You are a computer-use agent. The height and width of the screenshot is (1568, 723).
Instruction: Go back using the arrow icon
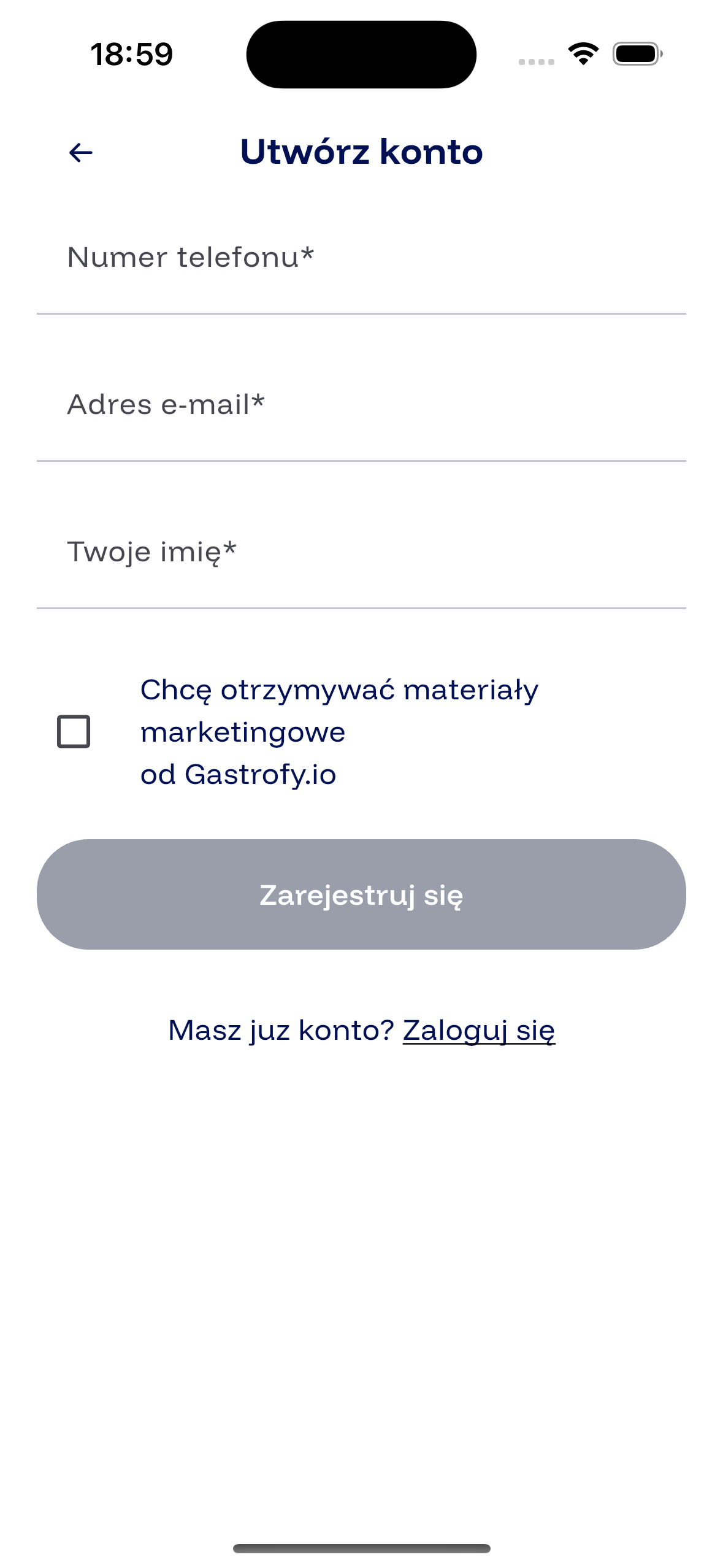pyautogui.click(x=81, y=152)
